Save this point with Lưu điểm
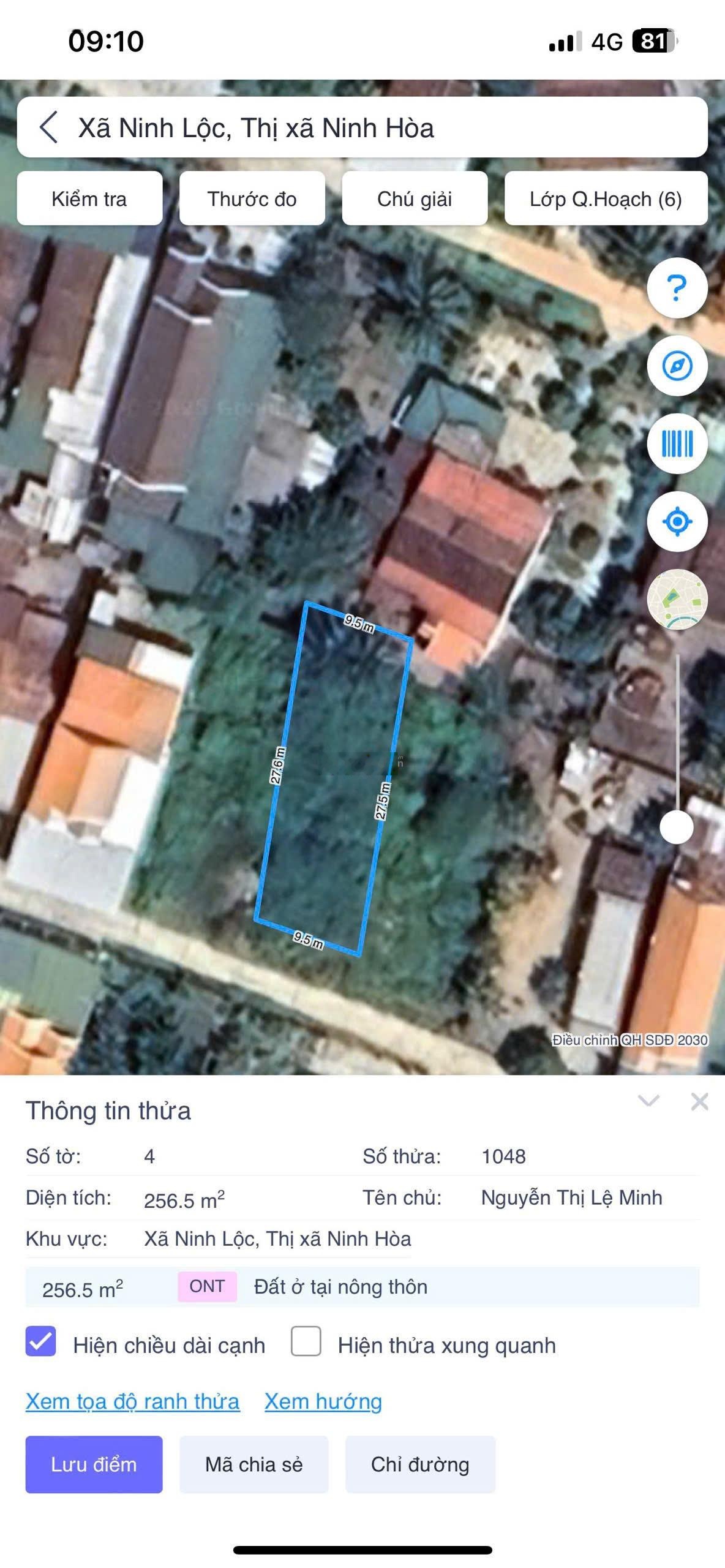 click(x=94, y=1464)
